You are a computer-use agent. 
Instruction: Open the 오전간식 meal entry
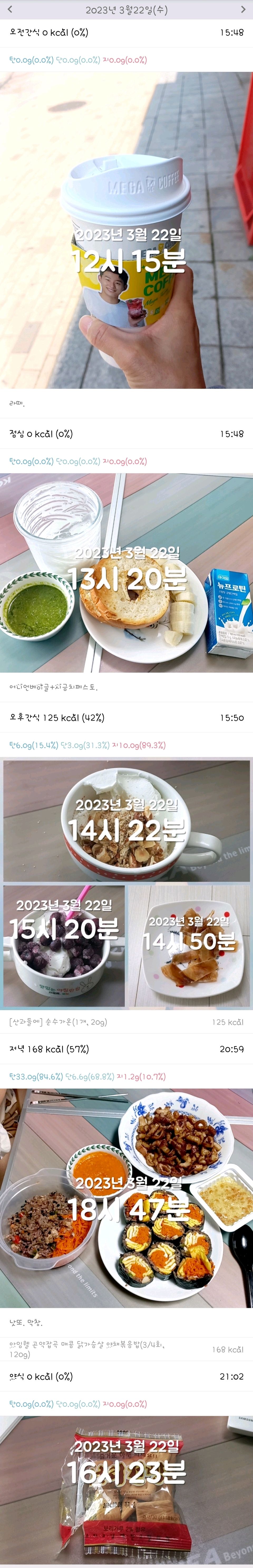126,33
